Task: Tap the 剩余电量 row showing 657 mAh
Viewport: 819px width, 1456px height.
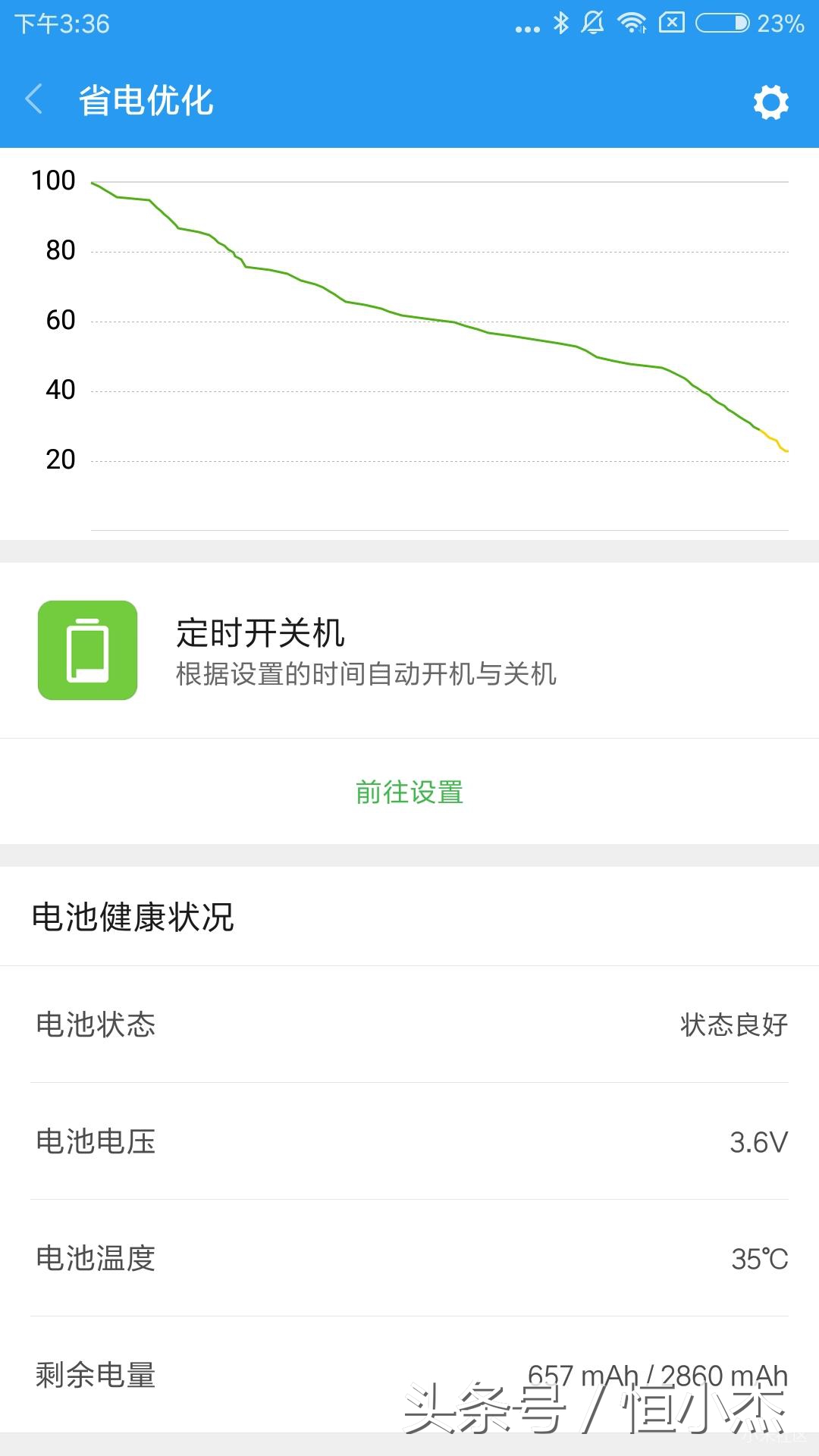Action: click(x=409, y=1374)
